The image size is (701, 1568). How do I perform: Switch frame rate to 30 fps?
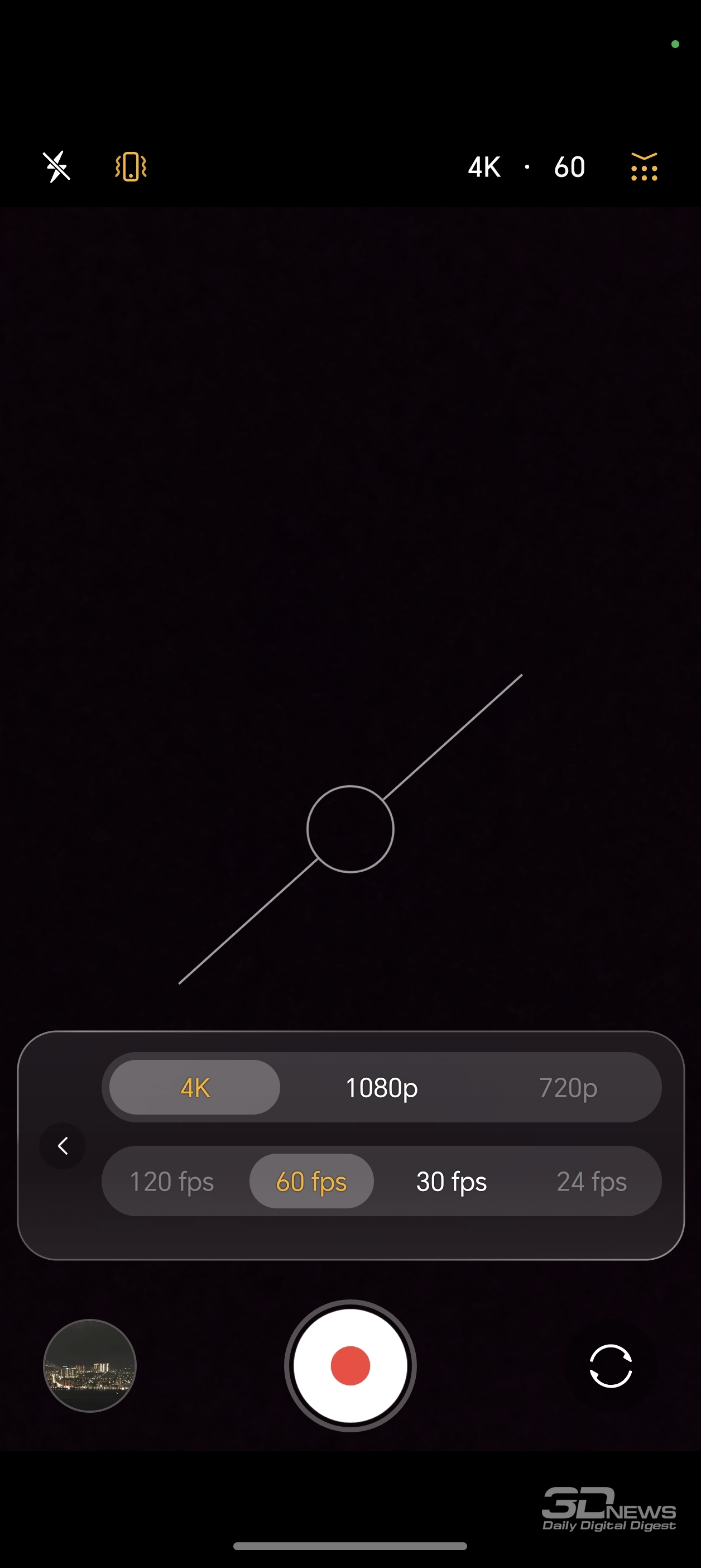pyautogui.click(x=452, y=1182)
